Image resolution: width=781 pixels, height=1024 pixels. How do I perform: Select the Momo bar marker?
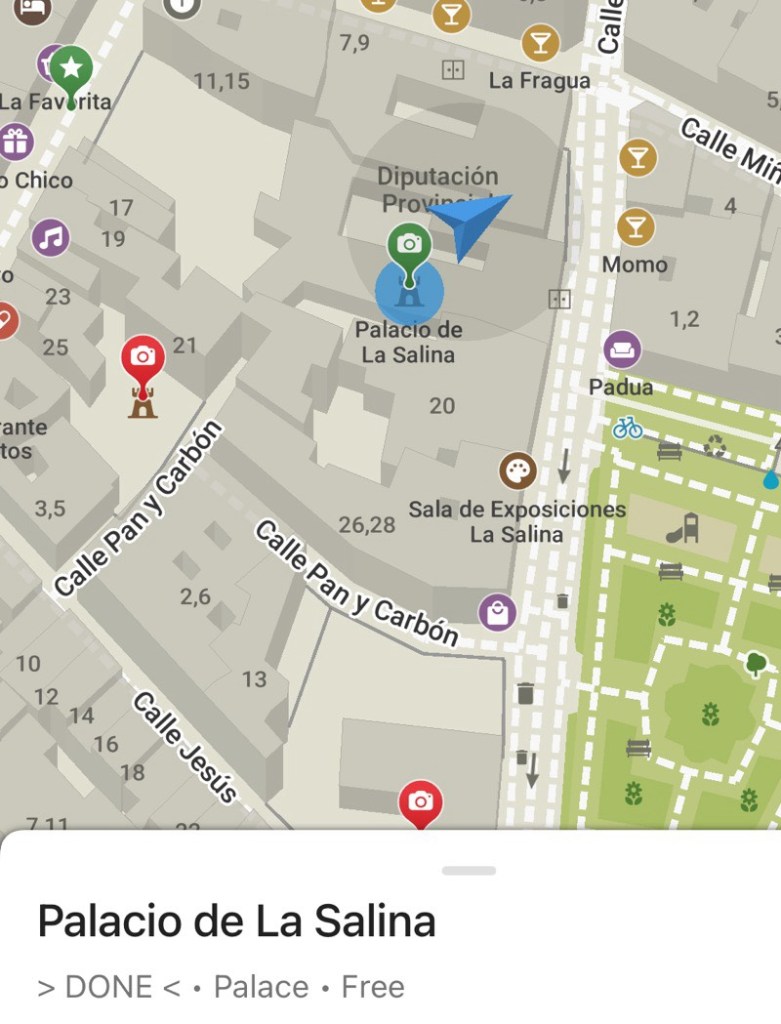[x=635, y=226]
